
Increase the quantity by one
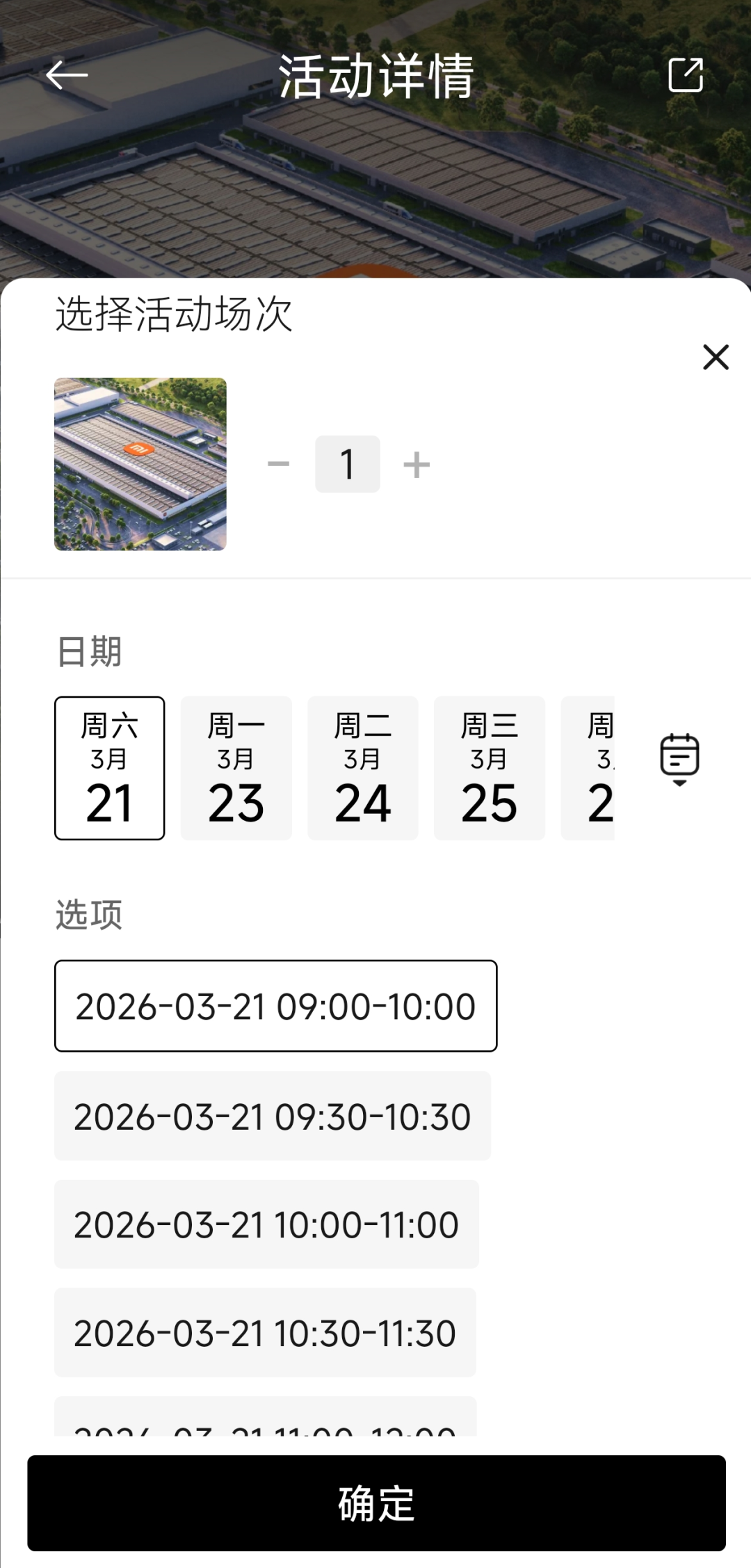(417, 464)
